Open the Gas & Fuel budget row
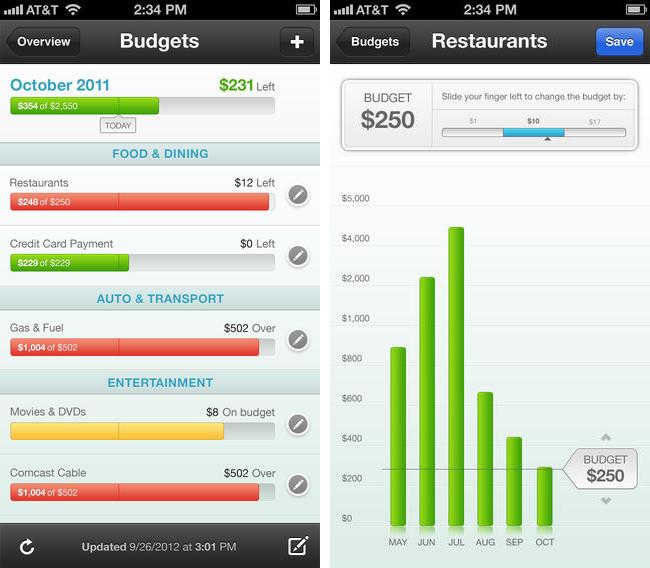 [x=140, y=339]
